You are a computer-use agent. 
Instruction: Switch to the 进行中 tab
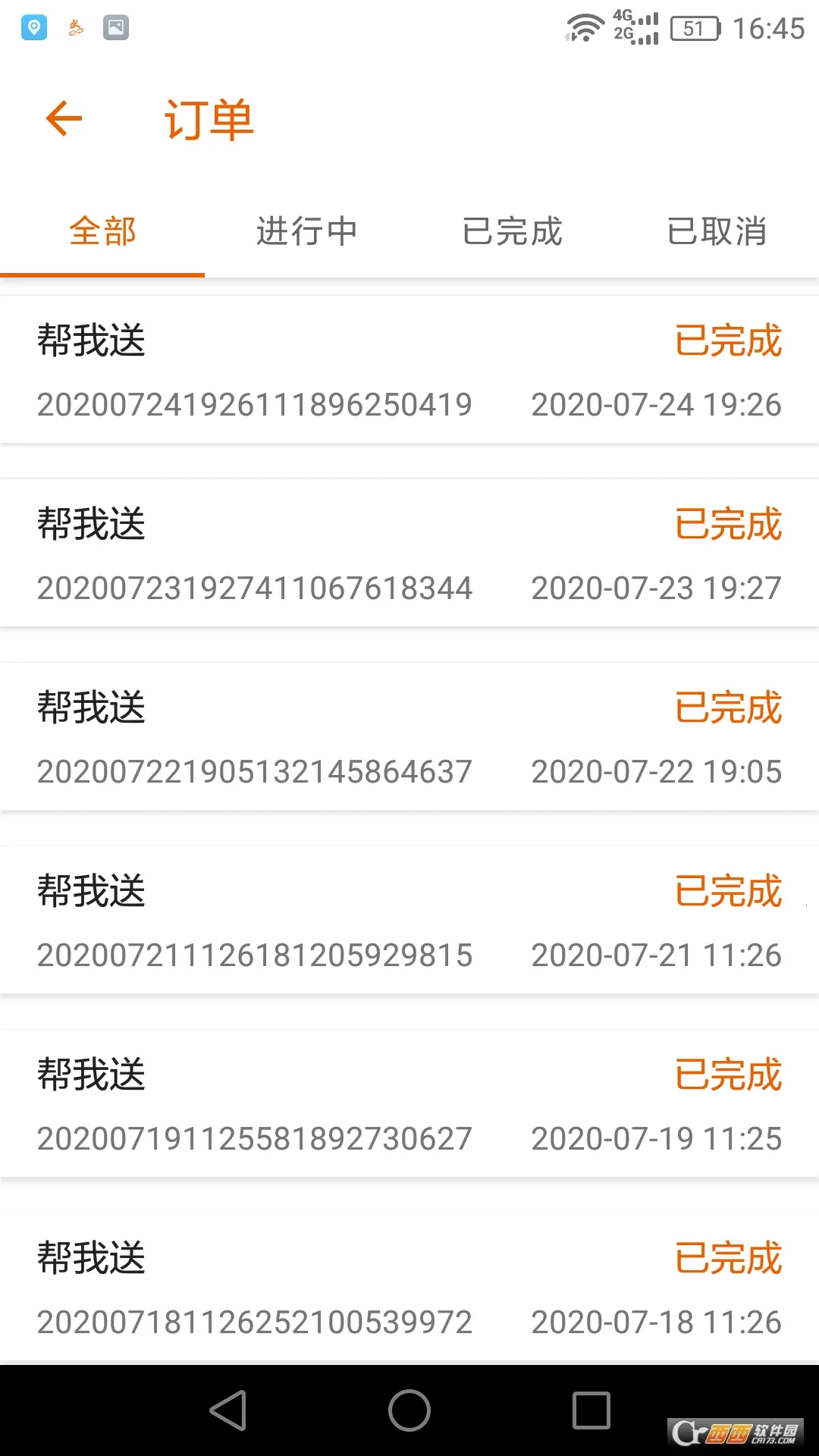pyautogui.click(x=306, y=231)
